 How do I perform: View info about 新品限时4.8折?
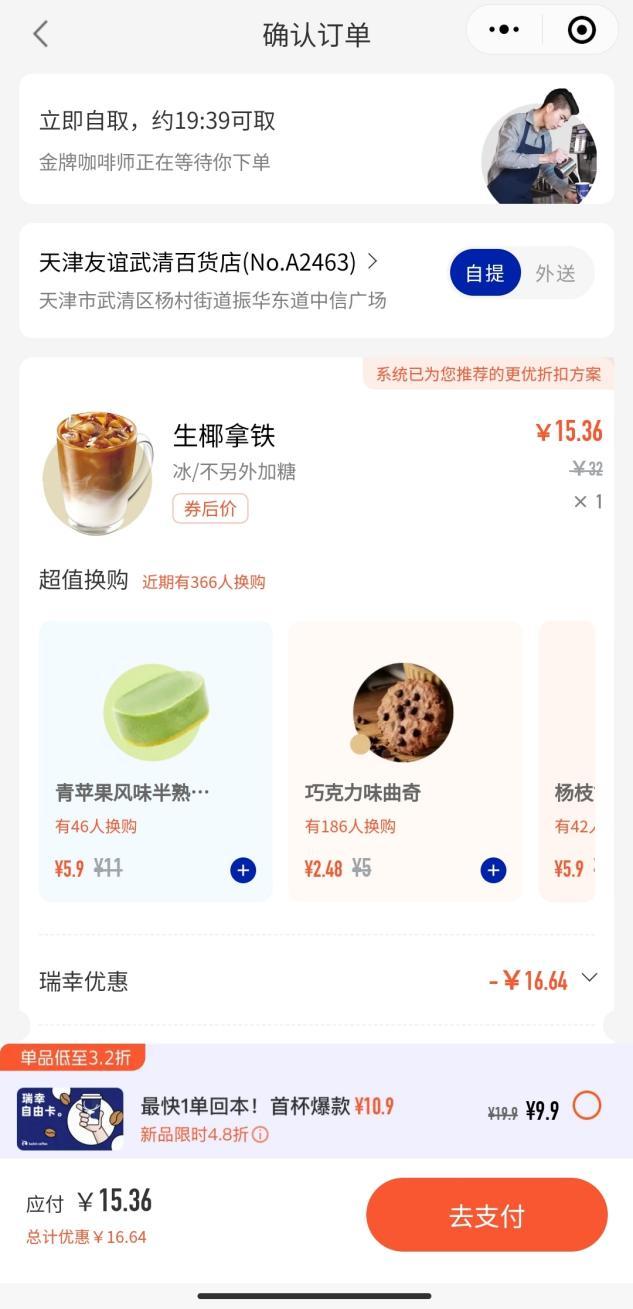[x=260, y=1135]
